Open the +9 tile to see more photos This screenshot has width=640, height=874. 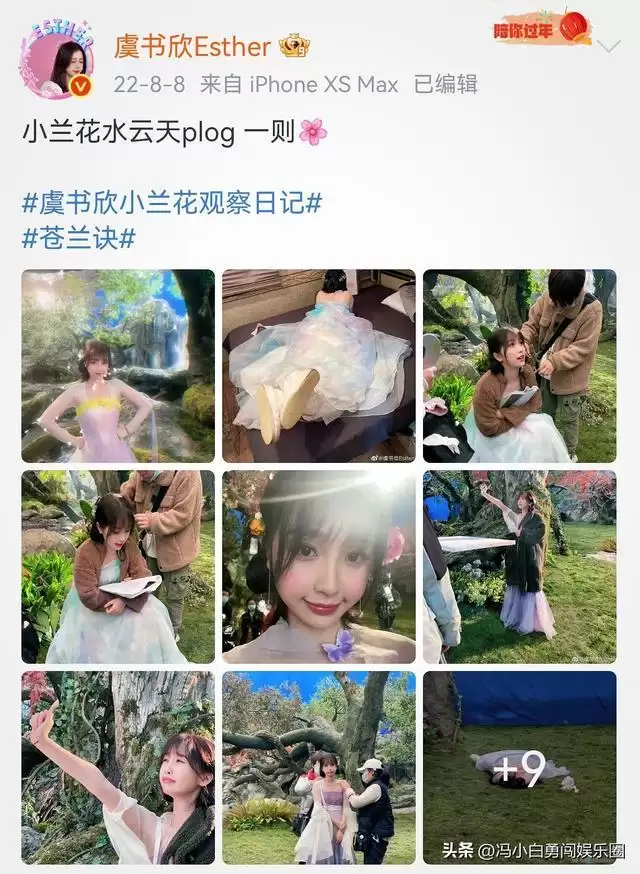[x=519, y=767]
